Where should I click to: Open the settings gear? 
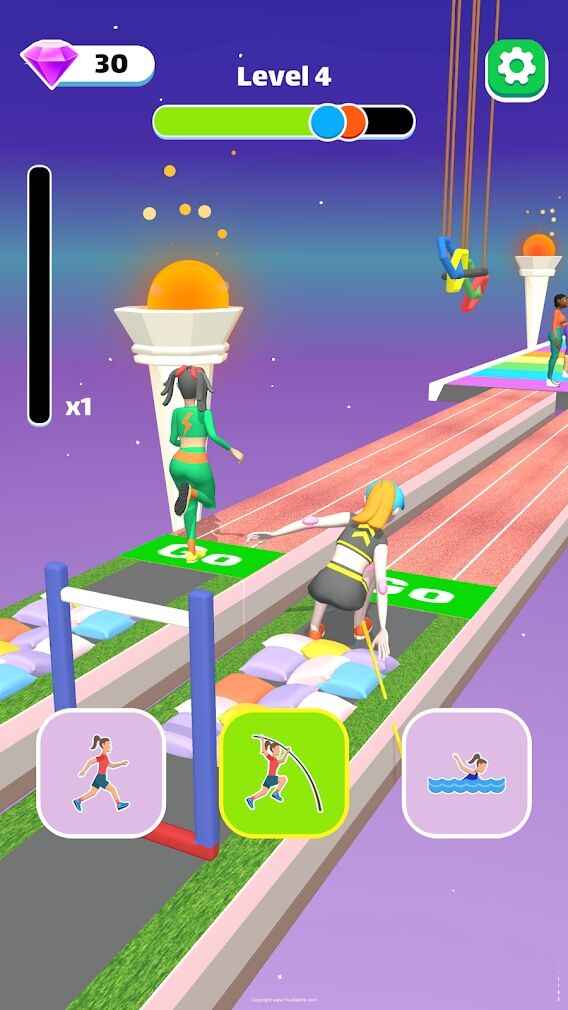[516, 69]
